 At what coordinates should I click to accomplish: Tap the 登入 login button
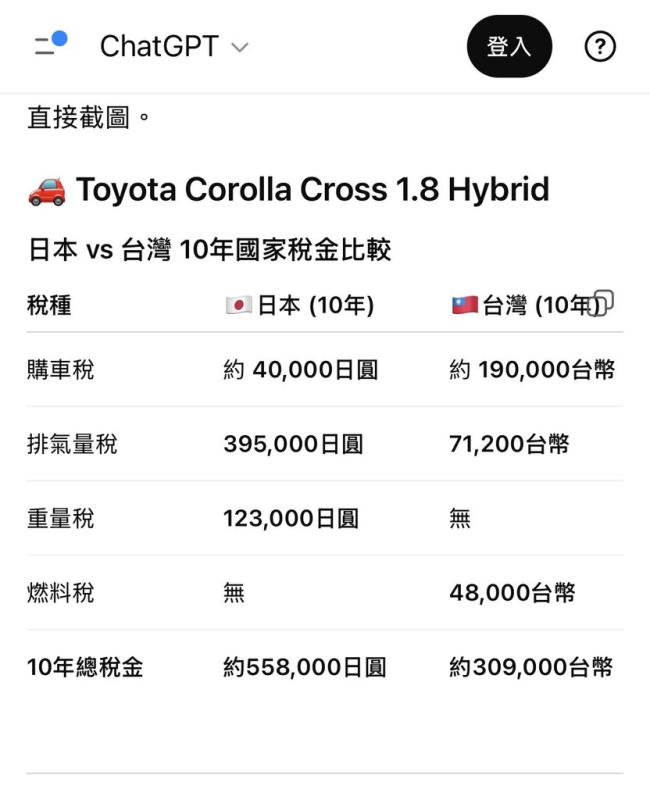509,46
